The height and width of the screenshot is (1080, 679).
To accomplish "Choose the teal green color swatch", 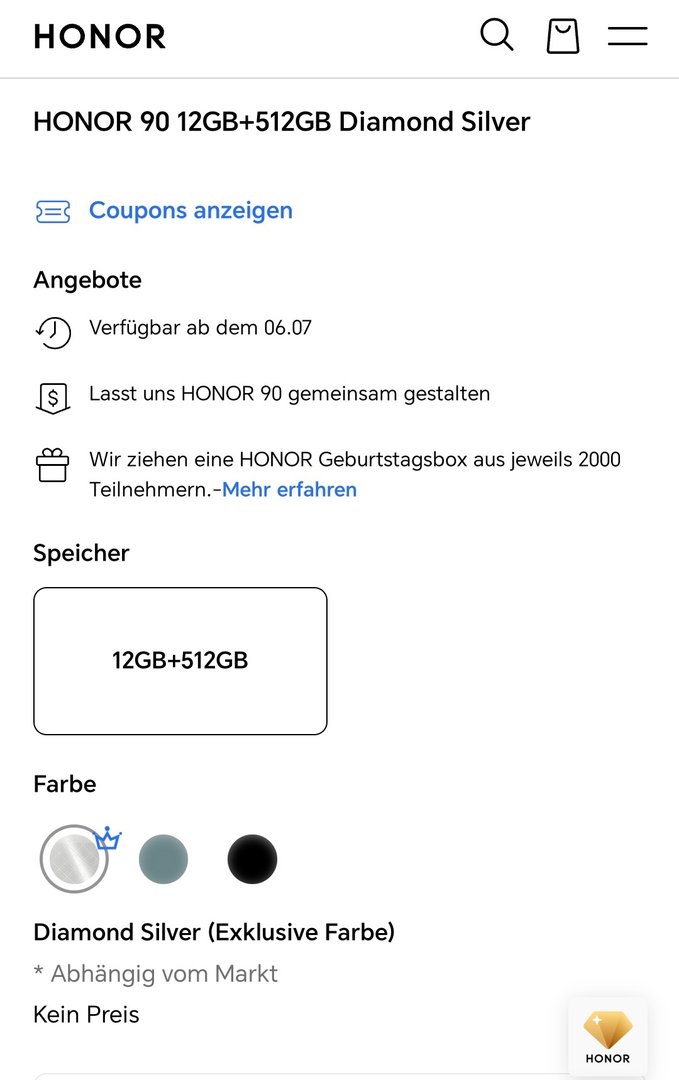I will point(163,859).
